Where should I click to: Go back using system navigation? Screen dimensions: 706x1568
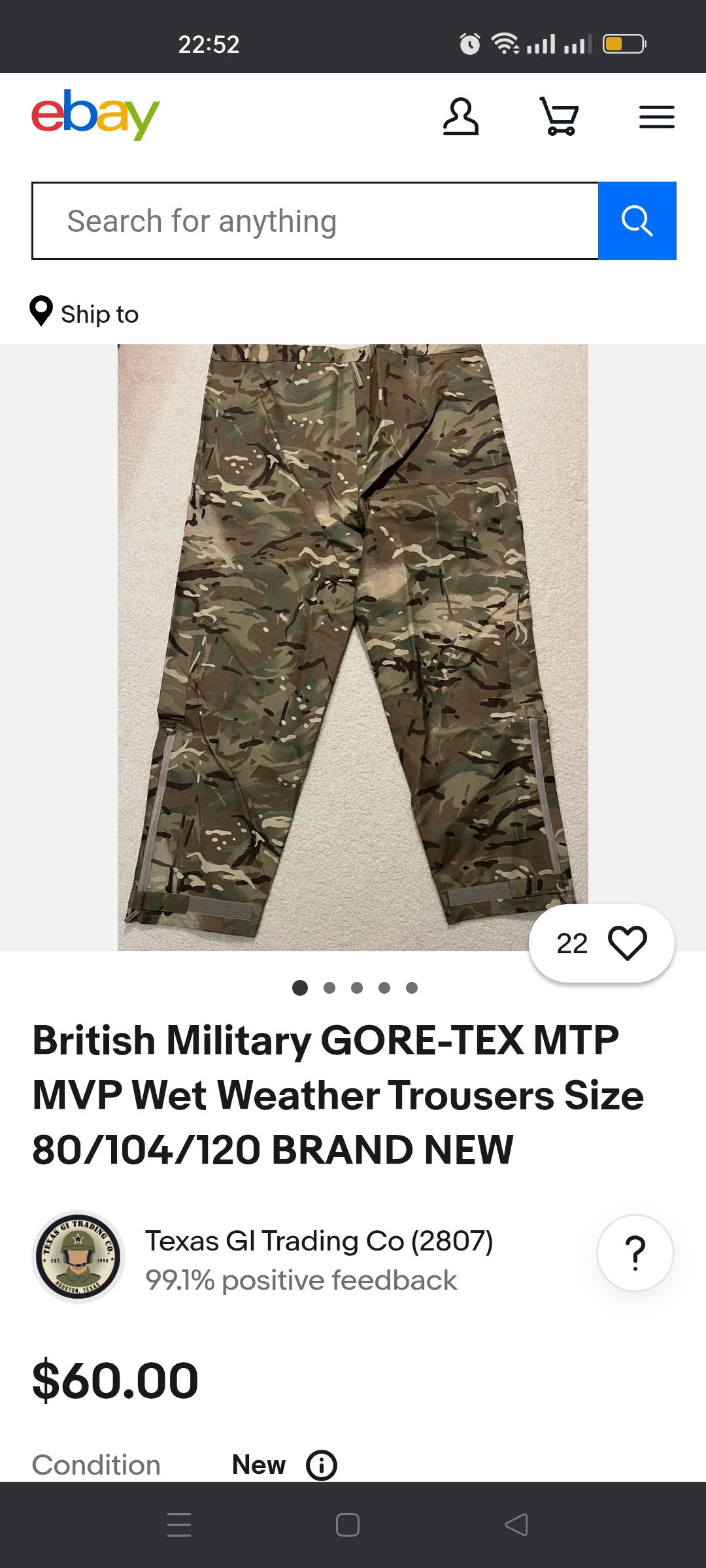click(x=516, y=1525)
